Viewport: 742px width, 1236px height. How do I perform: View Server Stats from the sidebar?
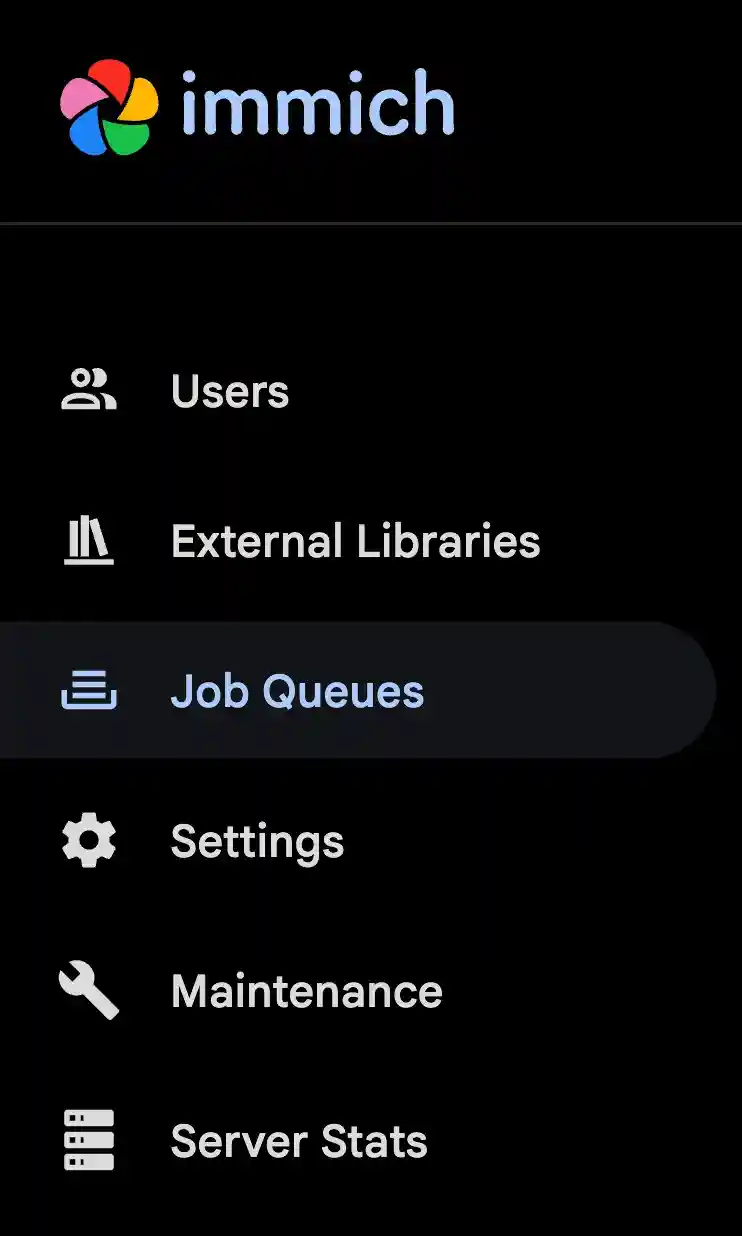click(298, 1141)
